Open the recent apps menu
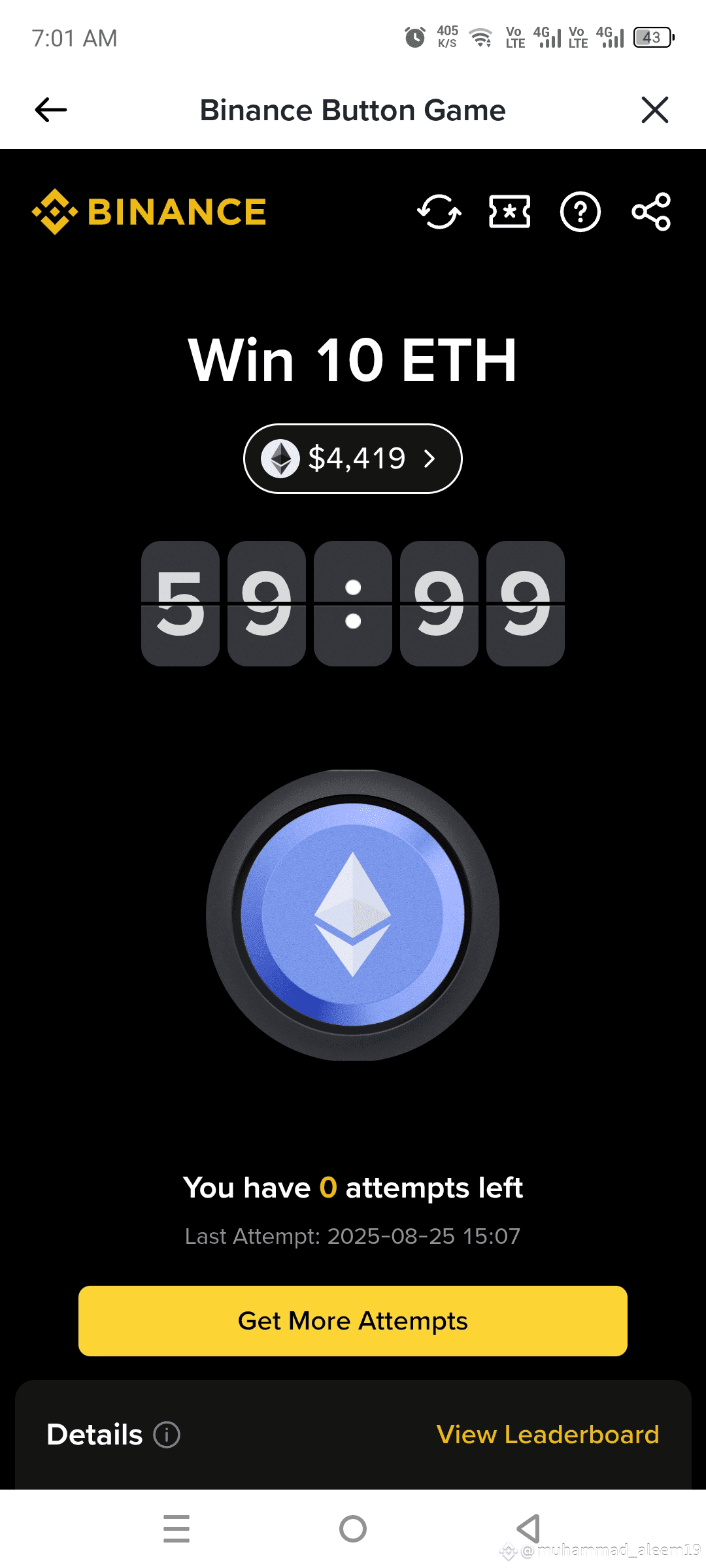 tap(176, 1529)
